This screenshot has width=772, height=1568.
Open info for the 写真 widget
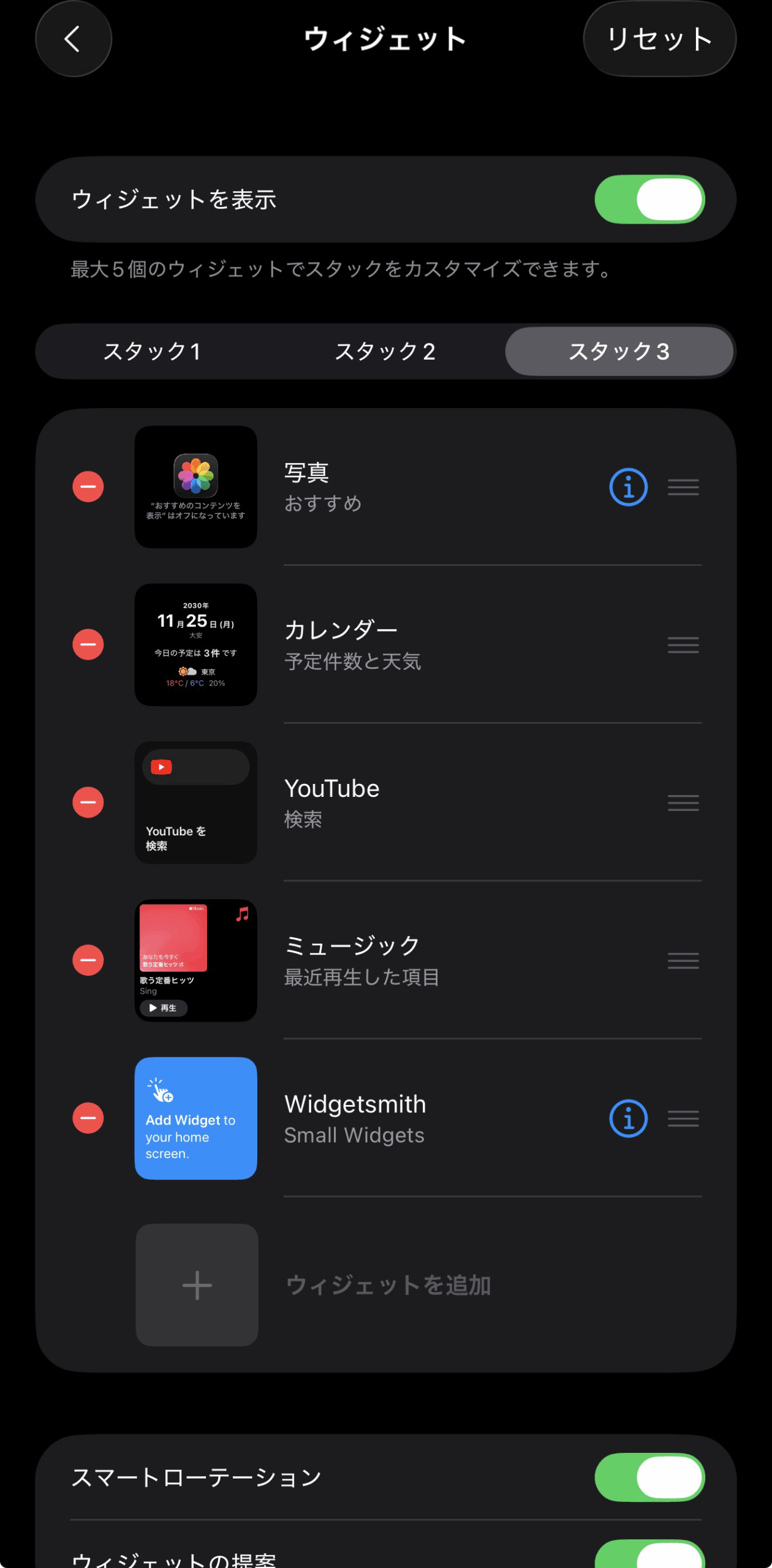point(628,488)
